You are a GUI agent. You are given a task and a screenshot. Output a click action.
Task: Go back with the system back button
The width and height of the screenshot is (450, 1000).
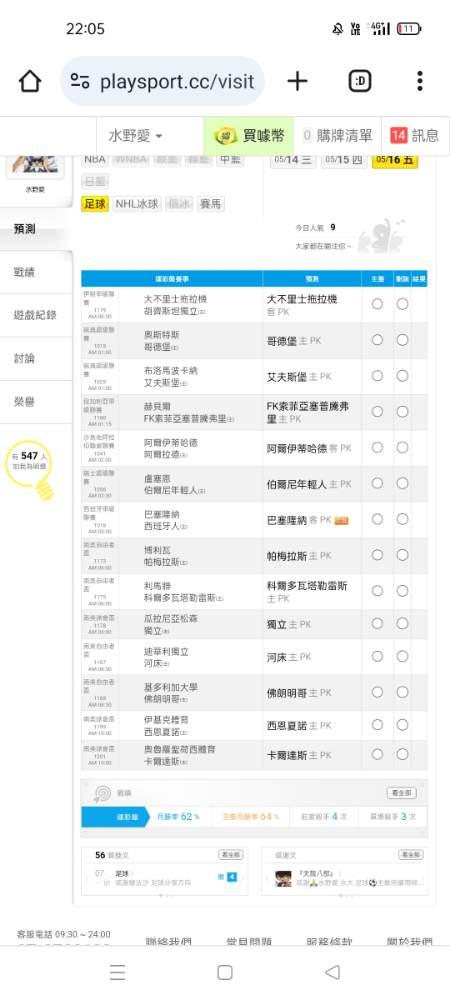pyautogui.click(x=332, y=972)
